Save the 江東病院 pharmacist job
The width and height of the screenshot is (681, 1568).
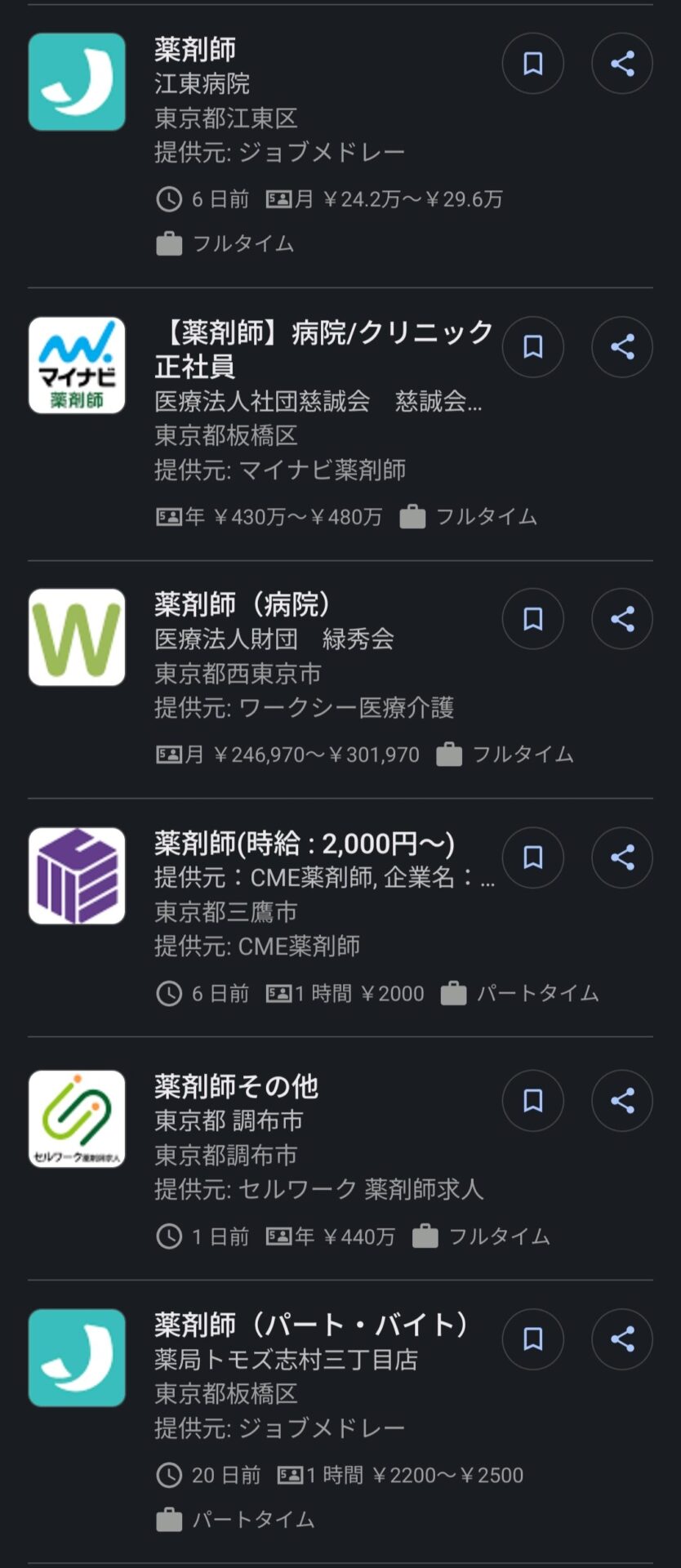click(532, 64)
